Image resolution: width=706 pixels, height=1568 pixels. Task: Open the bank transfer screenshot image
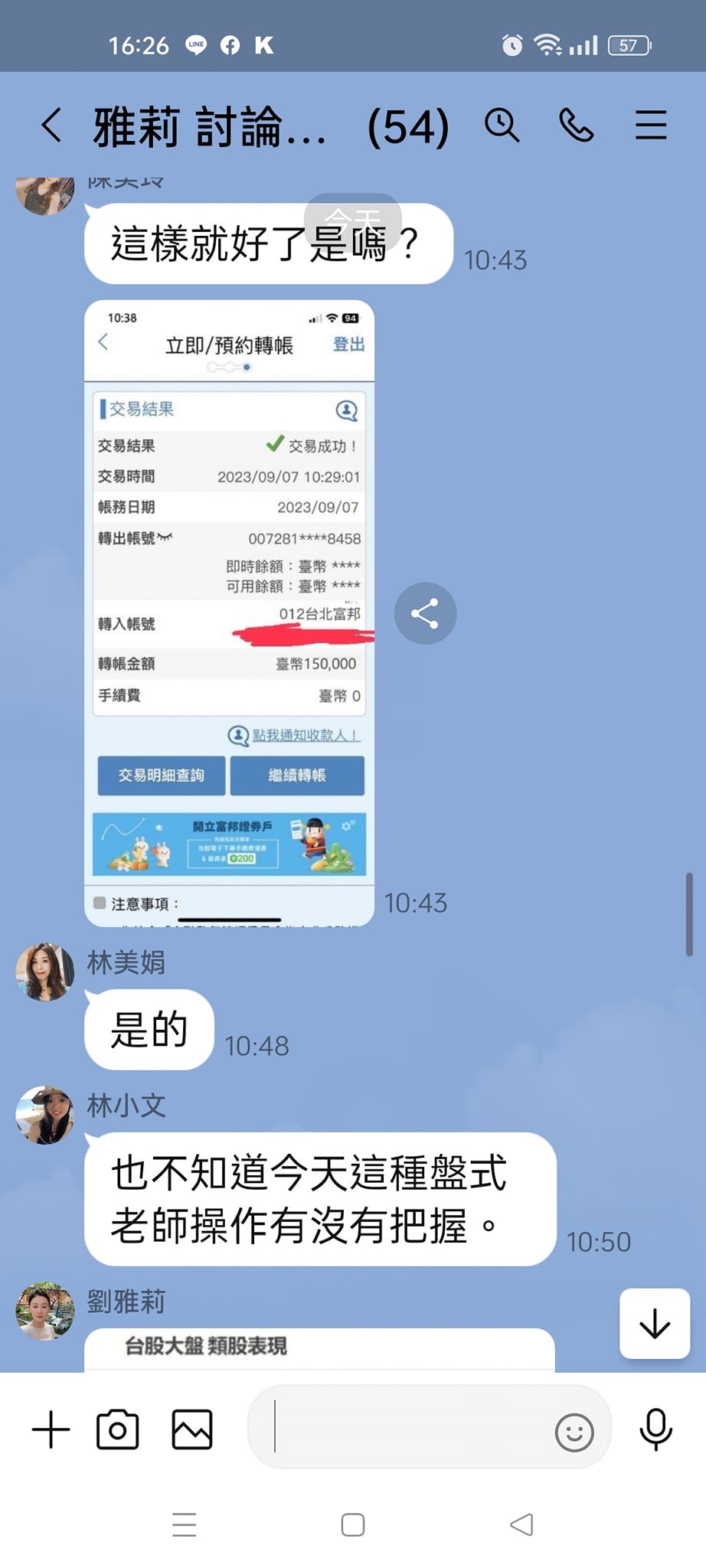coord(229,612)
